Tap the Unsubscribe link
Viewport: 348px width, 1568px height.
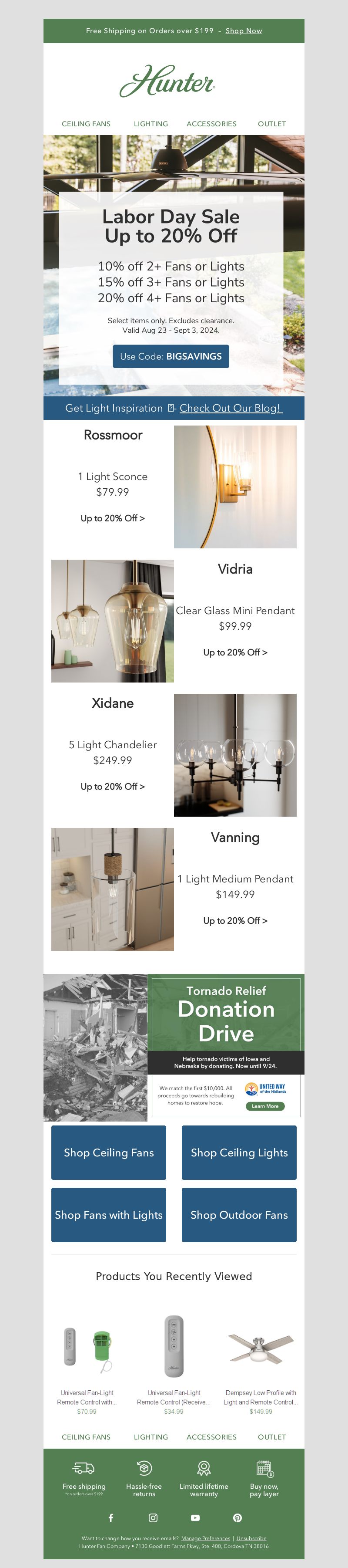[x=251, y=1538]
